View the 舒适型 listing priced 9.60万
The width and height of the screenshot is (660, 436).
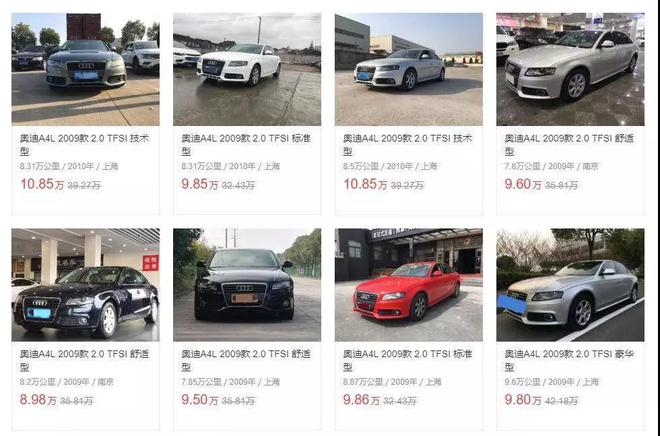(570, 70)
